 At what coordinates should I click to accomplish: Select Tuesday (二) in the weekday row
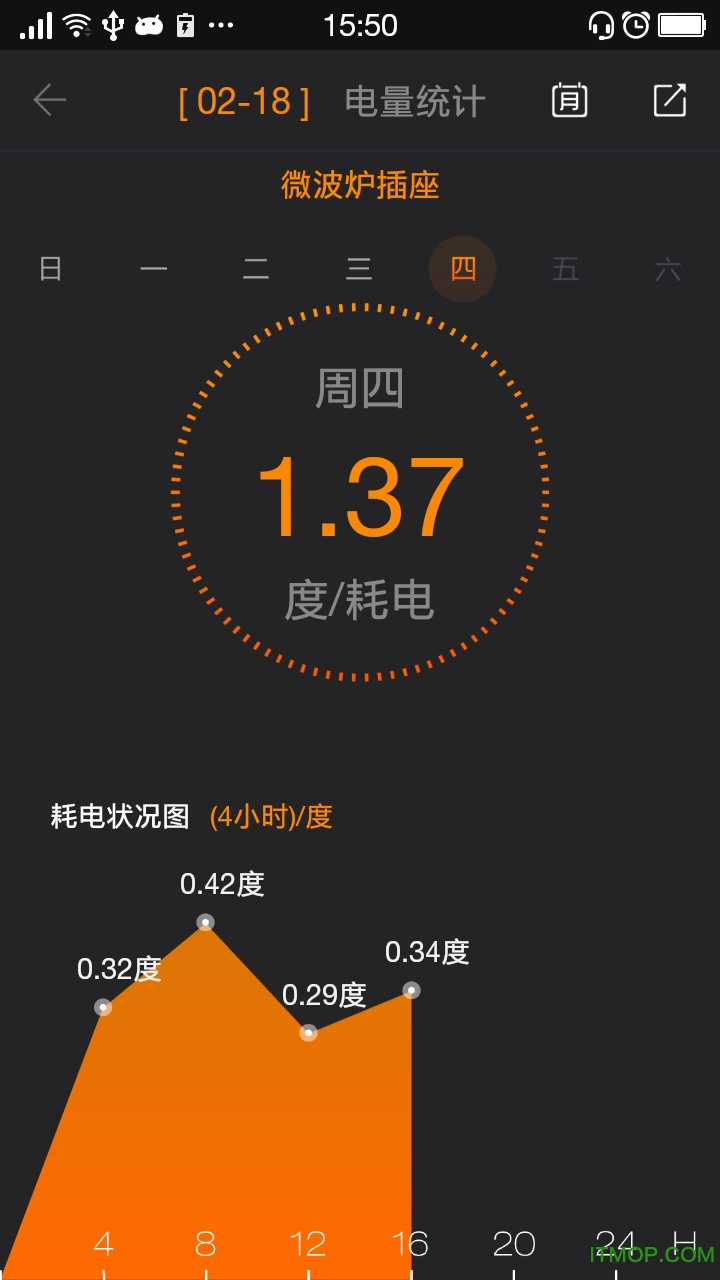point(256,269)
